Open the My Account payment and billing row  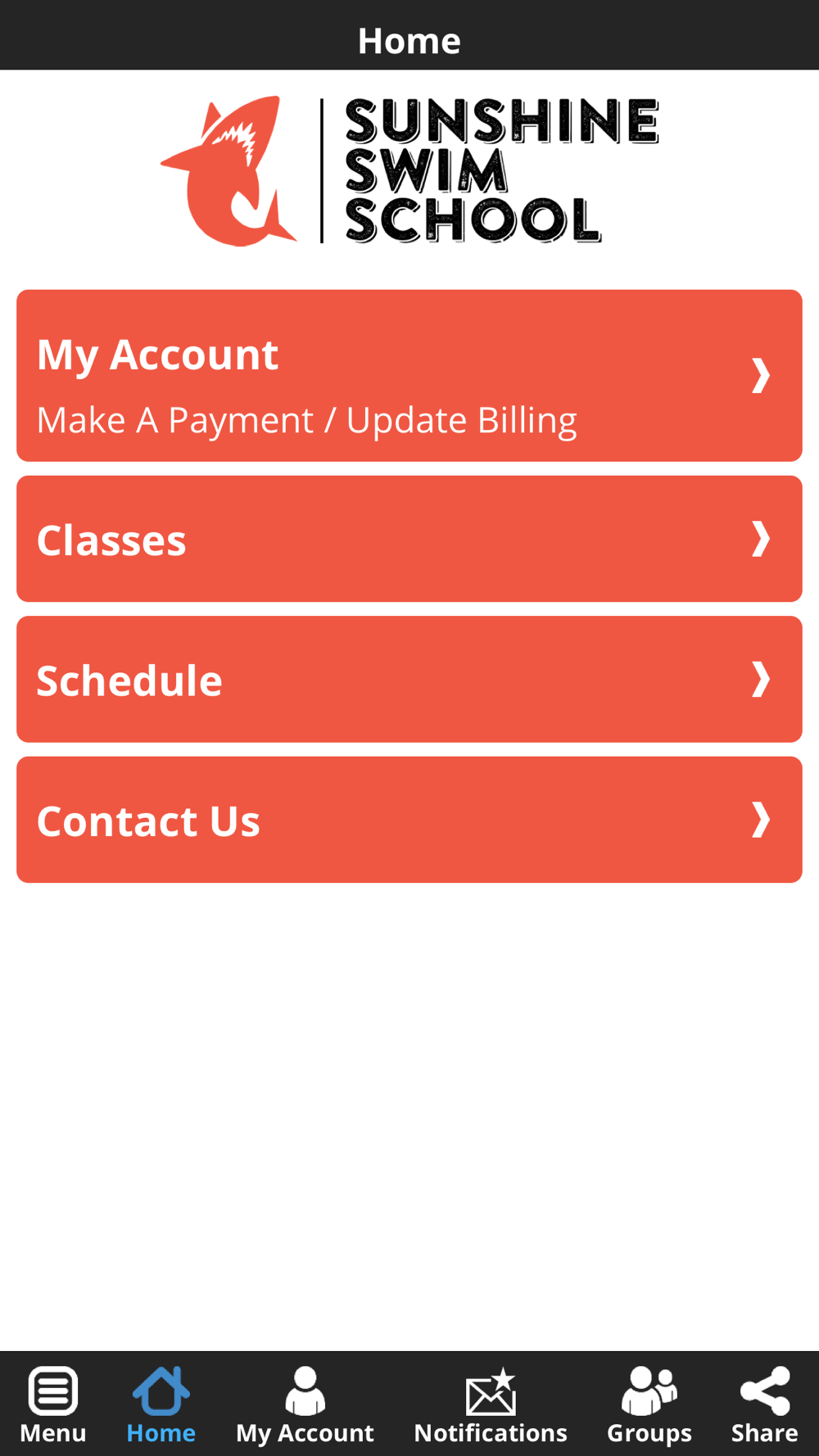coord(409,375)
